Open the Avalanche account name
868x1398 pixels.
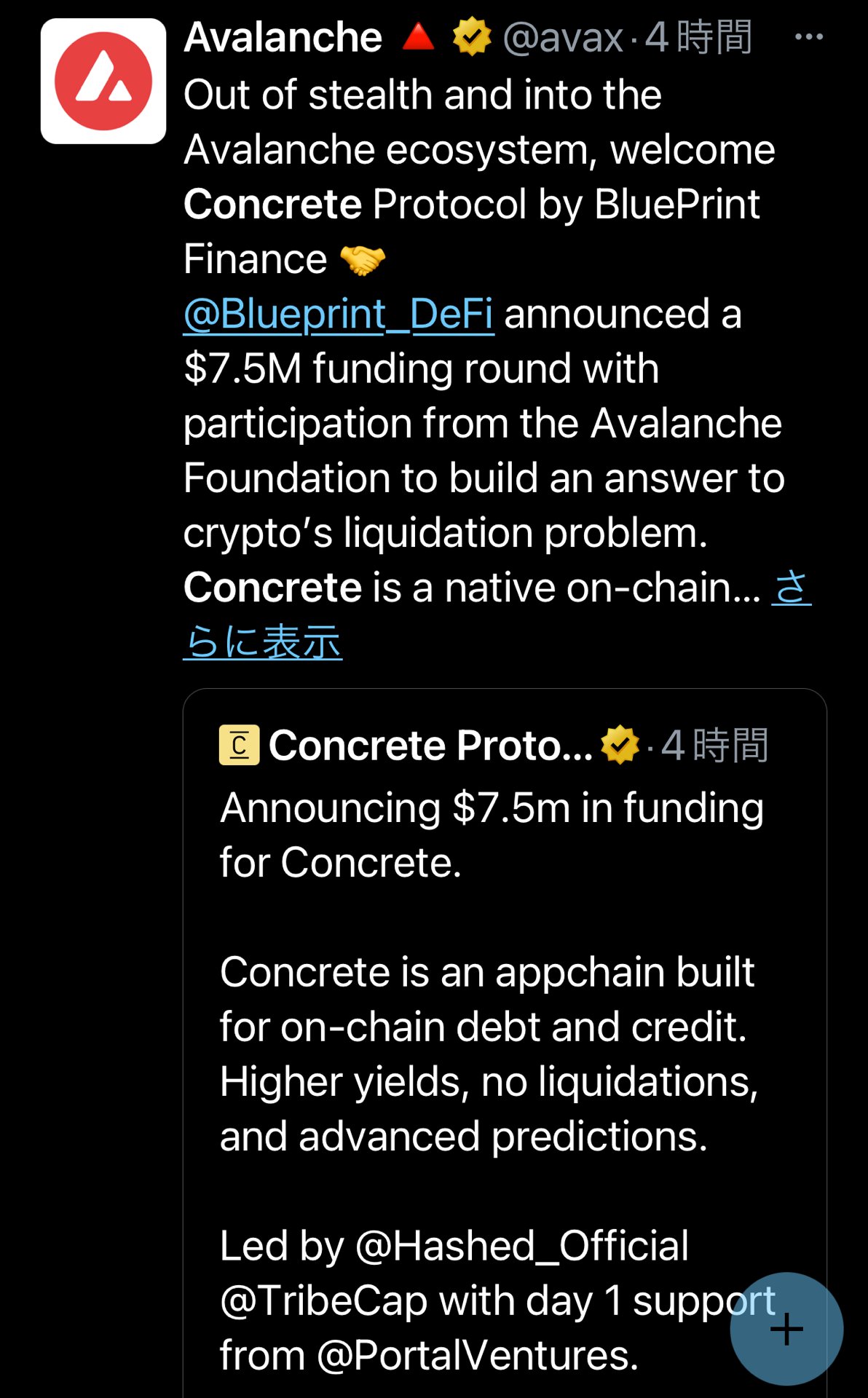click(x=283, y=36)
